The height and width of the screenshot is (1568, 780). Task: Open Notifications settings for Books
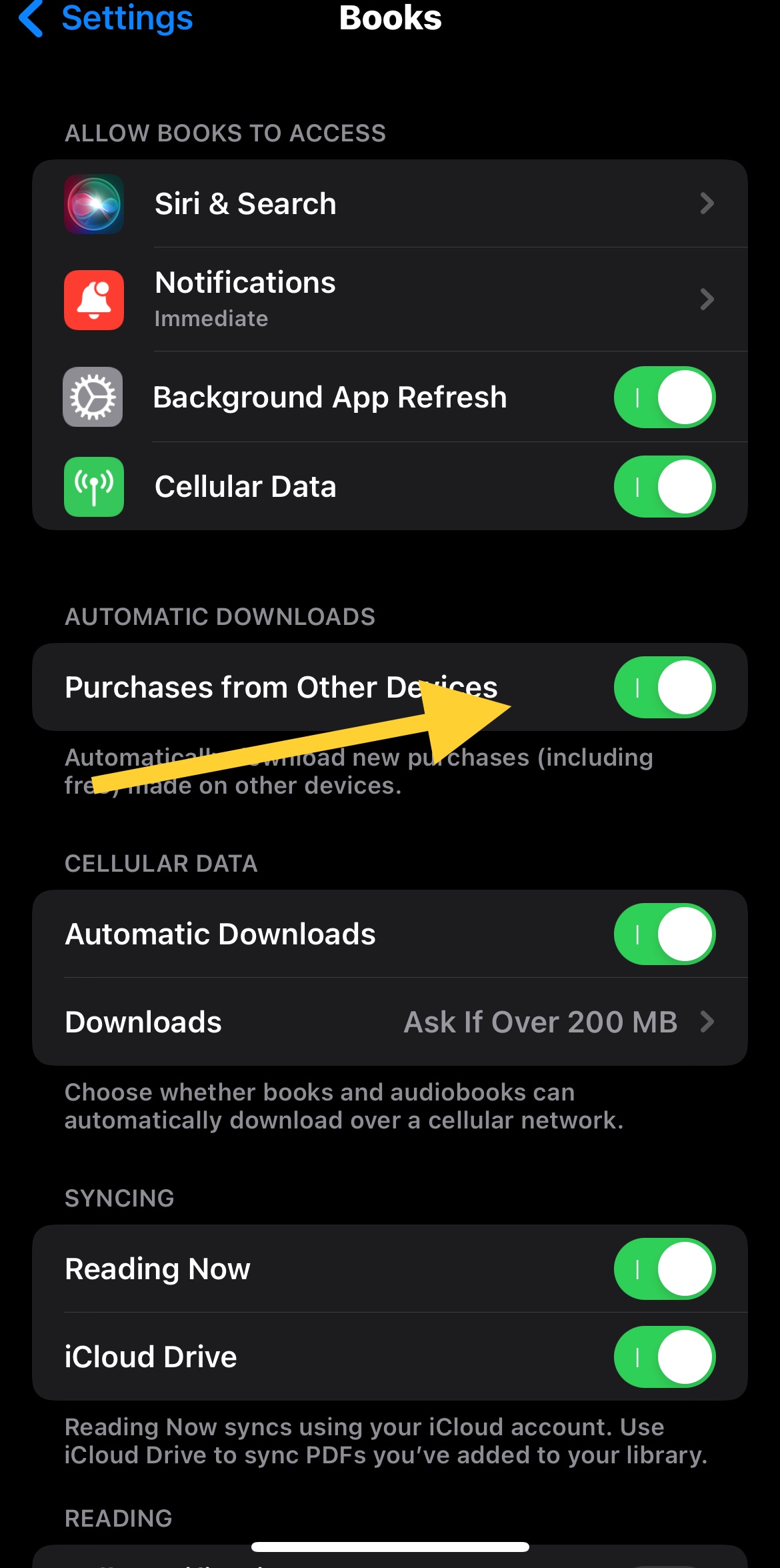coord(390,299)
